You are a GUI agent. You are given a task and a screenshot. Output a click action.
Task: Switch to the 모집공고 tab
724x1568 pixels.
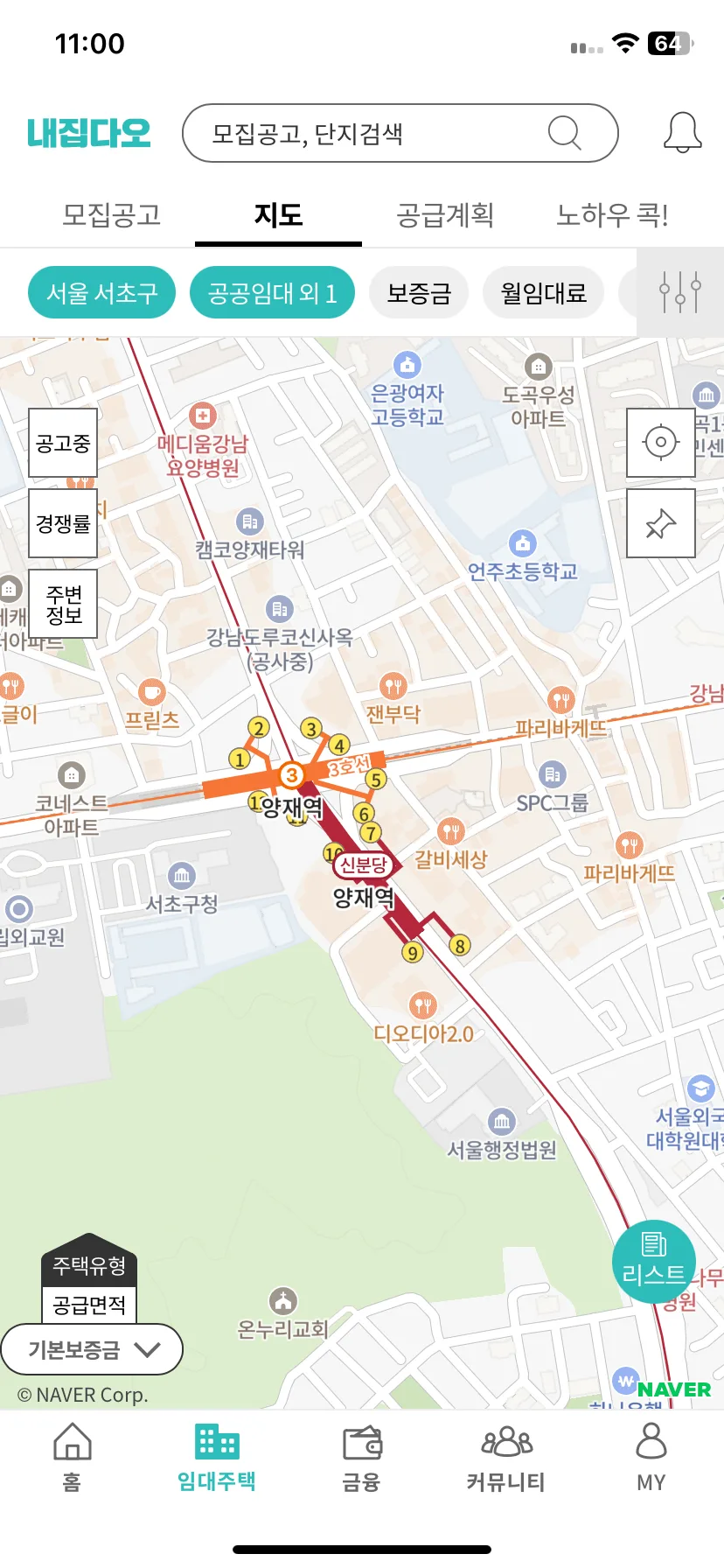click(x=111, y=215)
